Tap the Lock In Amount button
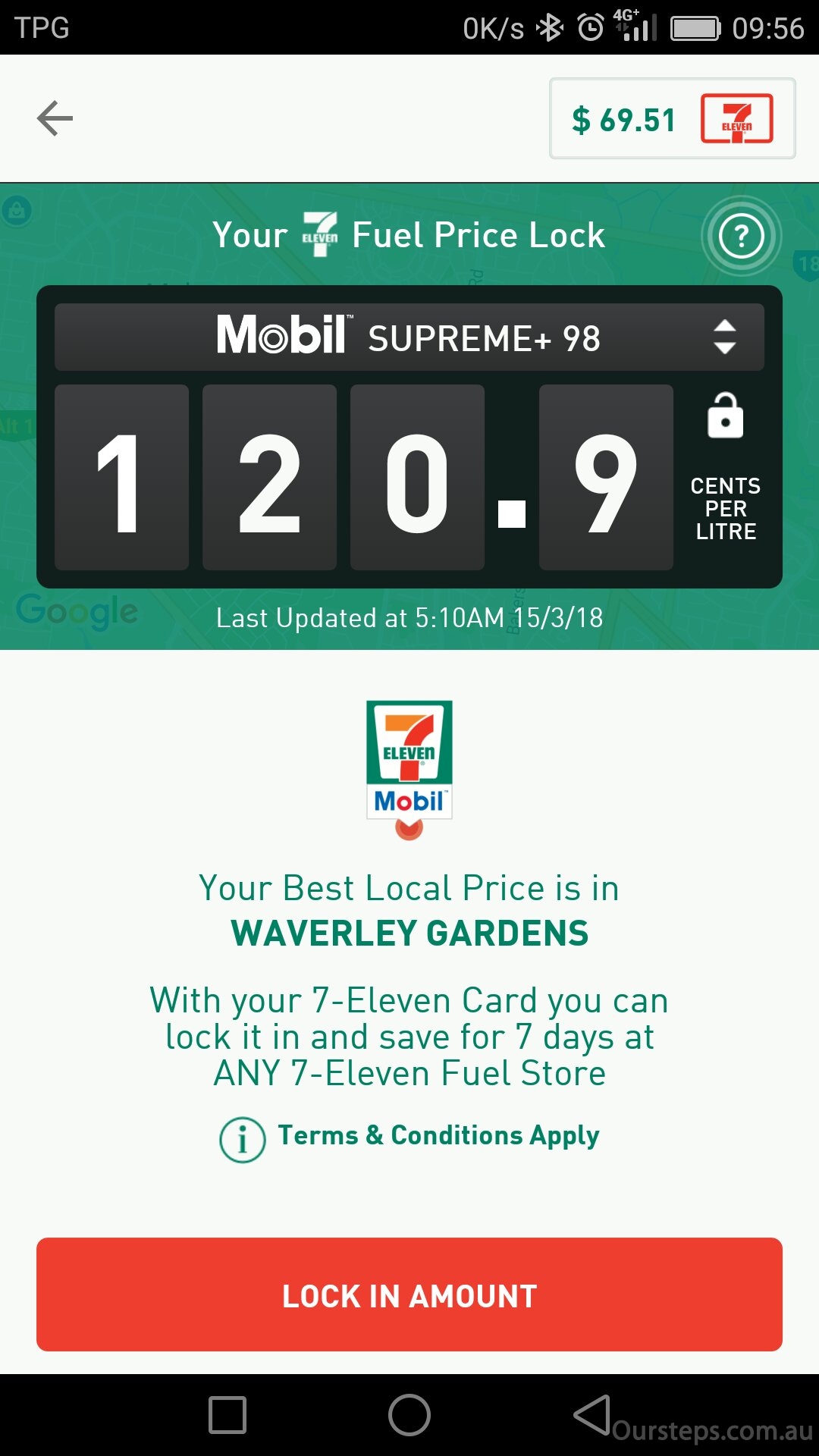This screenshot has width=819, height=1456. pyautogui.click(x=409, y=1295)
